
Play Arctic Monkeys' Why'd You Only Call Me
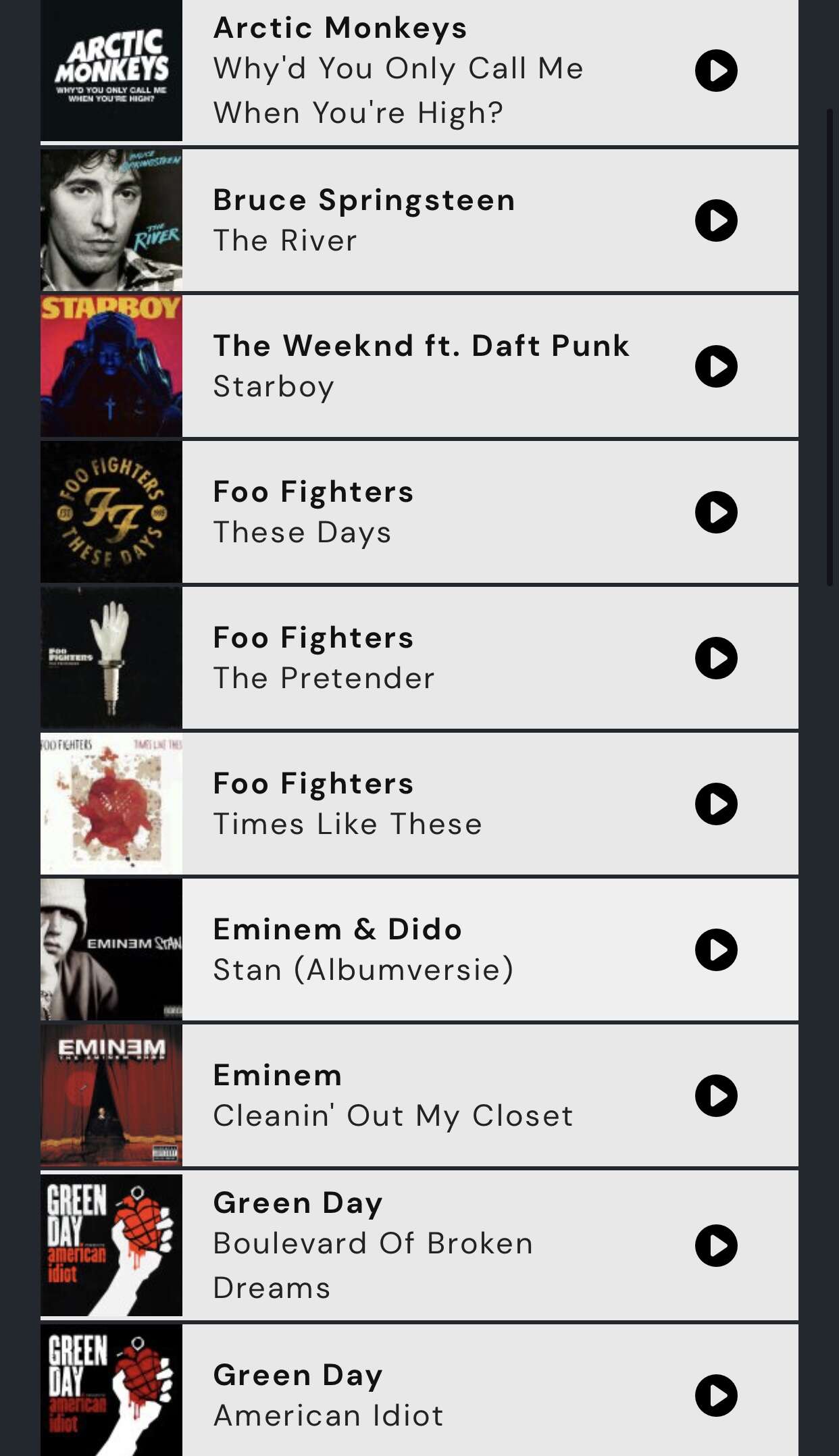tap(716, 70)
